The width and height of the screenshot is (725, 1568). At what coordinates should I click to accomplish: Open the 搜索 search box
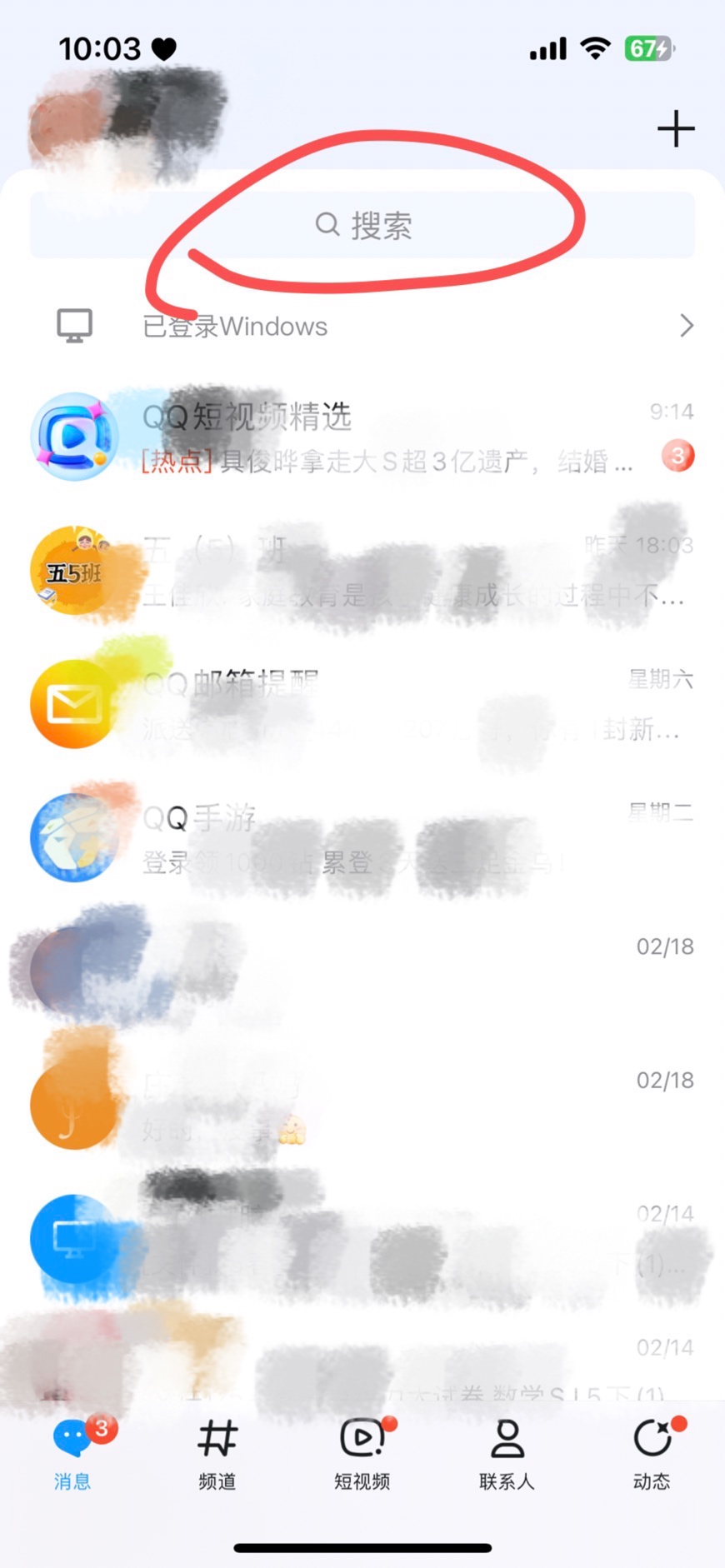click(362, 225)
